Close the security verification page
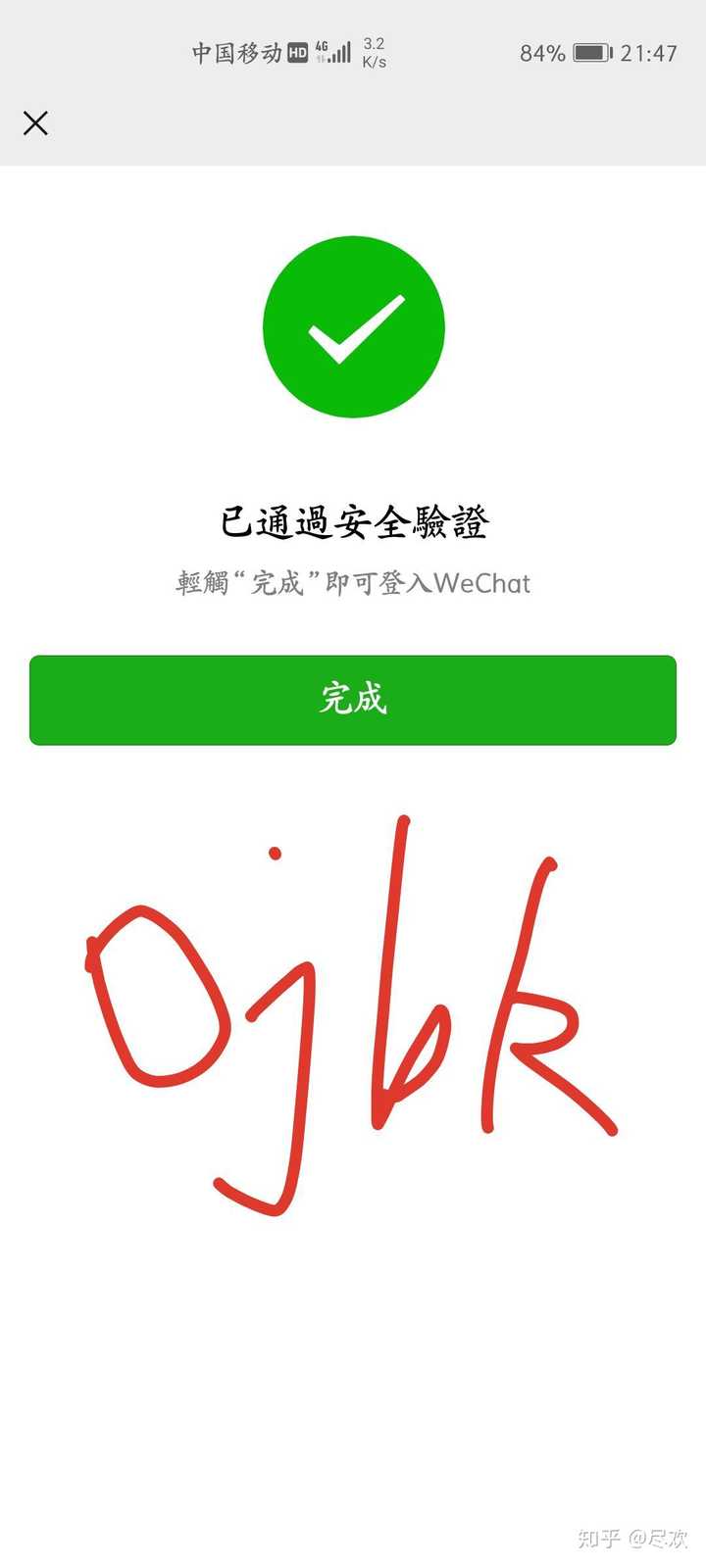 pyautogui.click(x=35, y=122)
